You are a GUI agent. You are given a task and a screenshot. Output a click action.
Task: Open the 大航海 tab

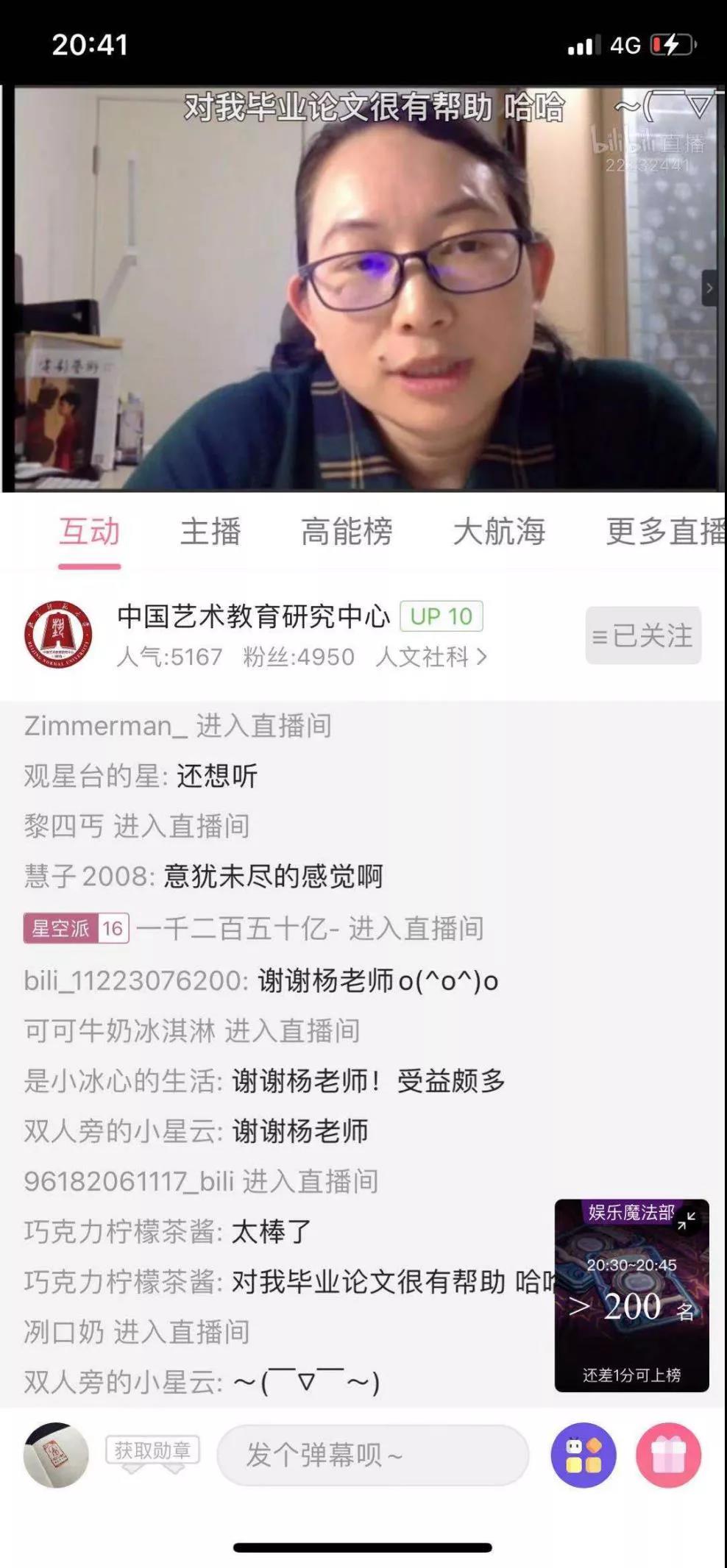click(x=499, y=532)
